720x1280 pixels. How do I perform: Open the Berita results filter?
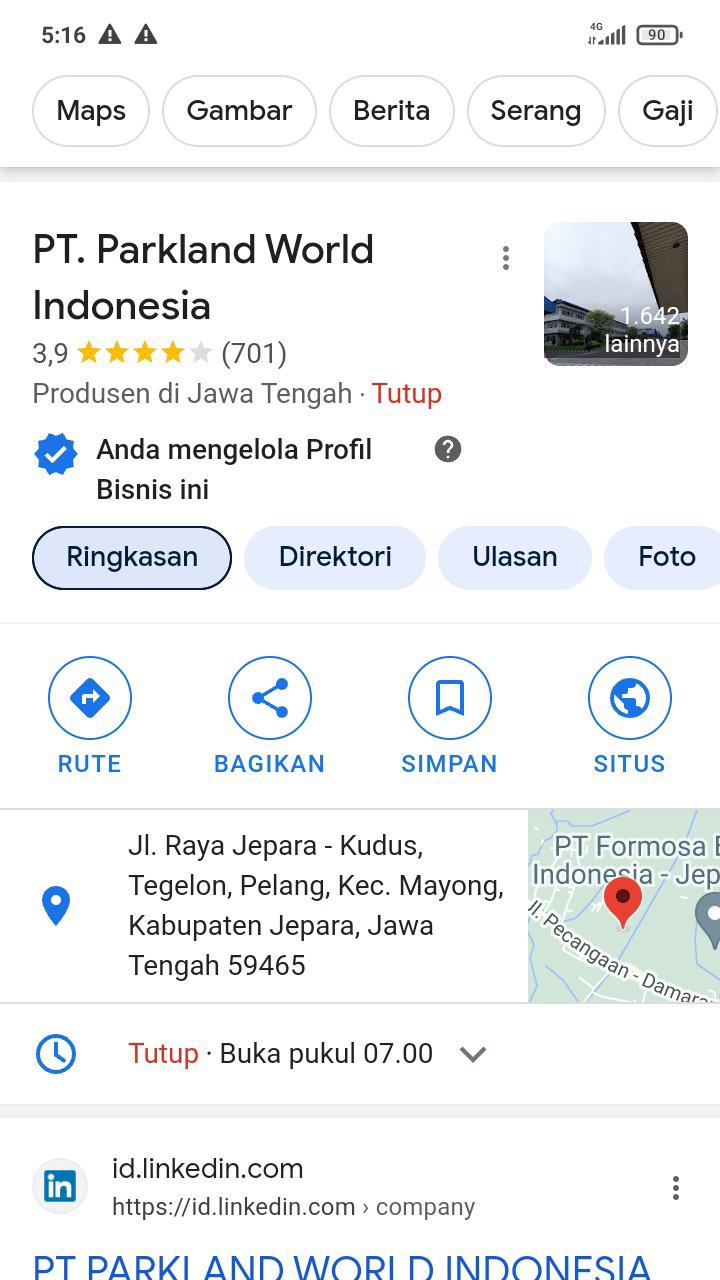[391, 111]
